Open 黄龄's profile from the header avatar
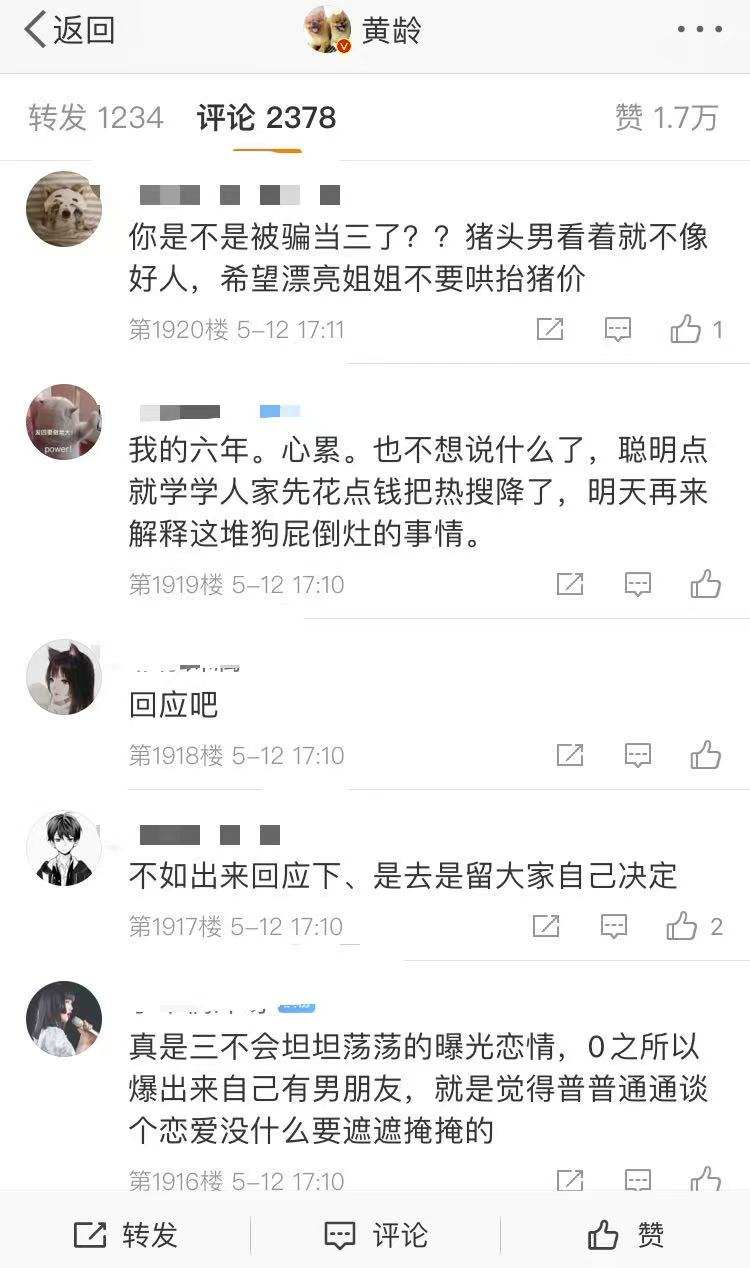 (328, 31)
